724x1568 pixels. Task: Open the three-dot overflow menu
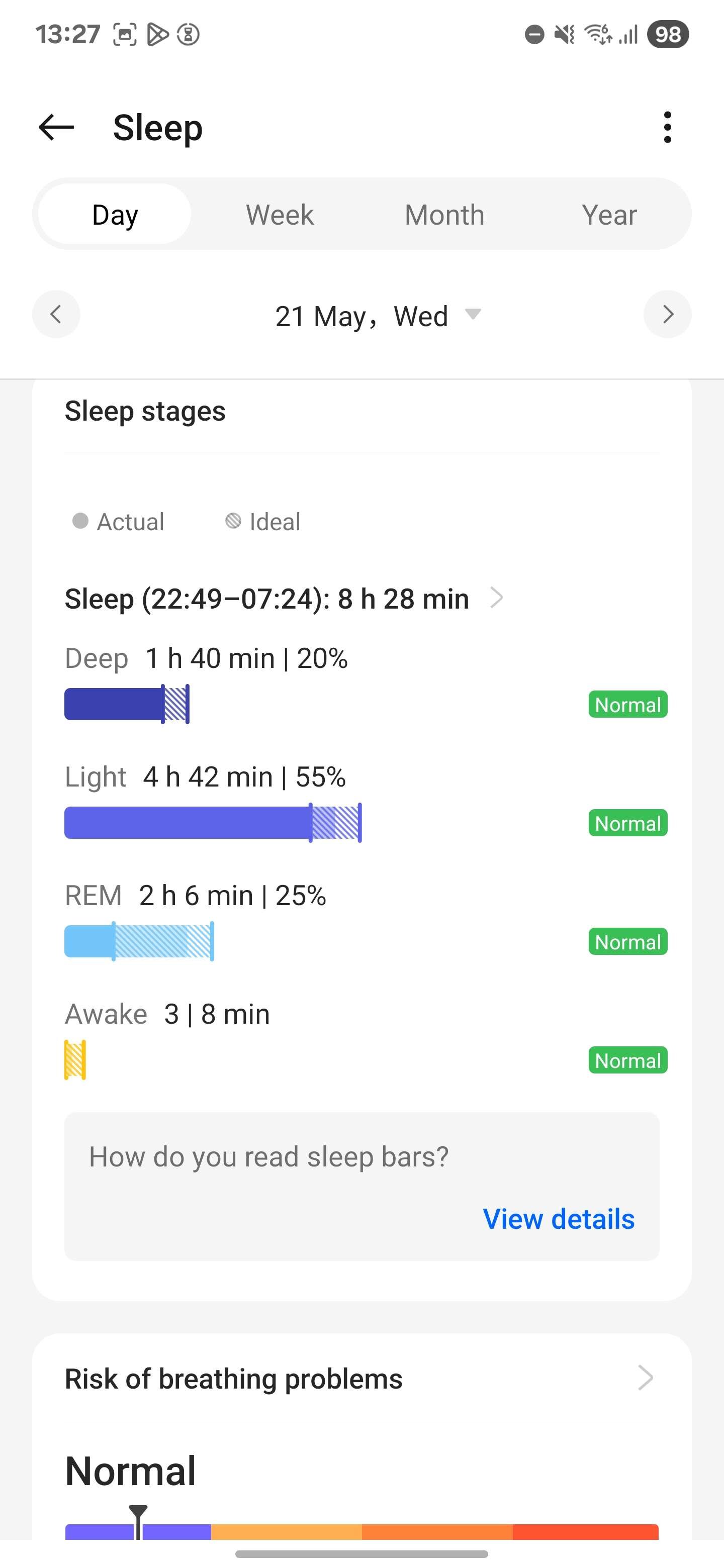click(x=667, y=127)
